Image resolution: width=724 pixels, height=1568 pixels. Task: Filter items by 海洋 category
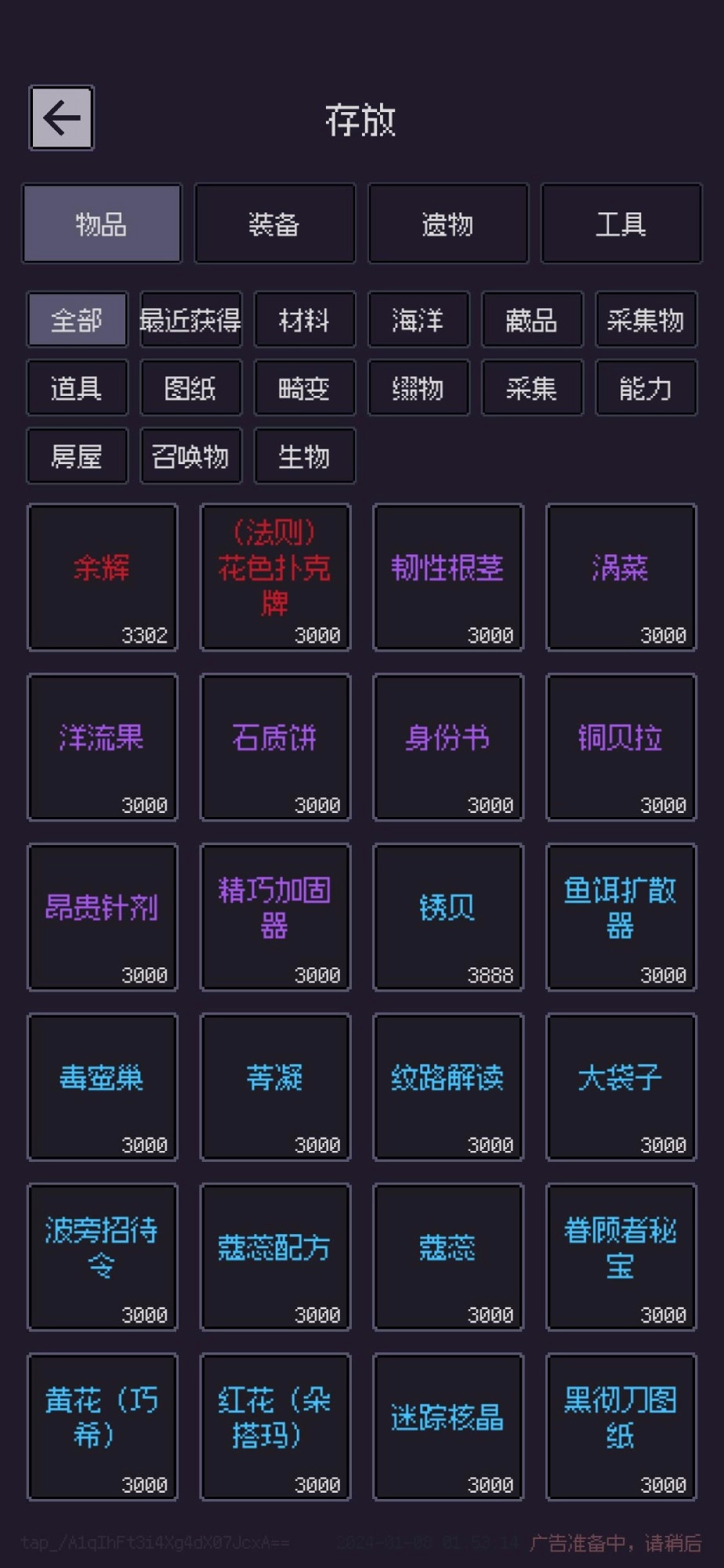pyautogui.click(x=418, y=320)
